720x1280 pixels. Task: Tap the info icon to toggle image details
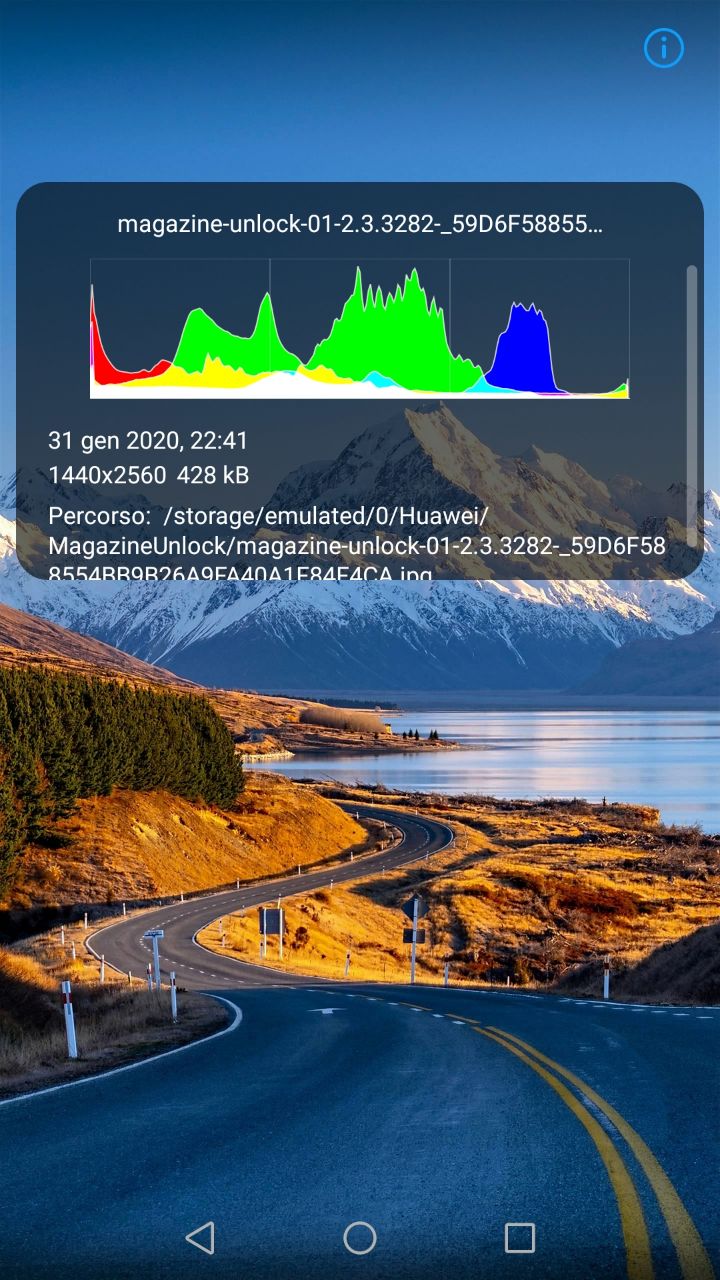pyautogui.click(x=663, y=48)
